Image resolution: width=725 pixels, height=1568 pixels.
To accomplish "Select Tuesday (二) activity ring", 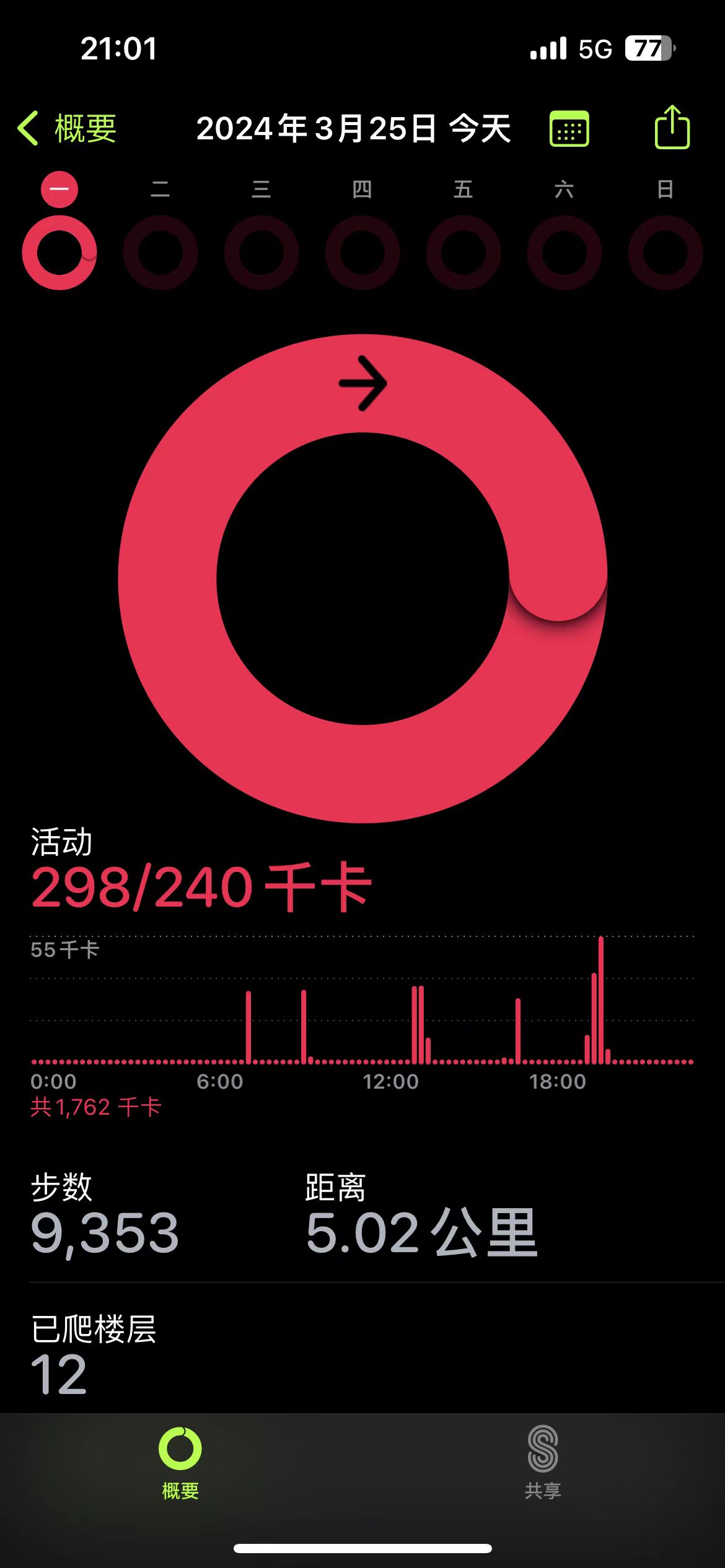I will coord(160,252).
